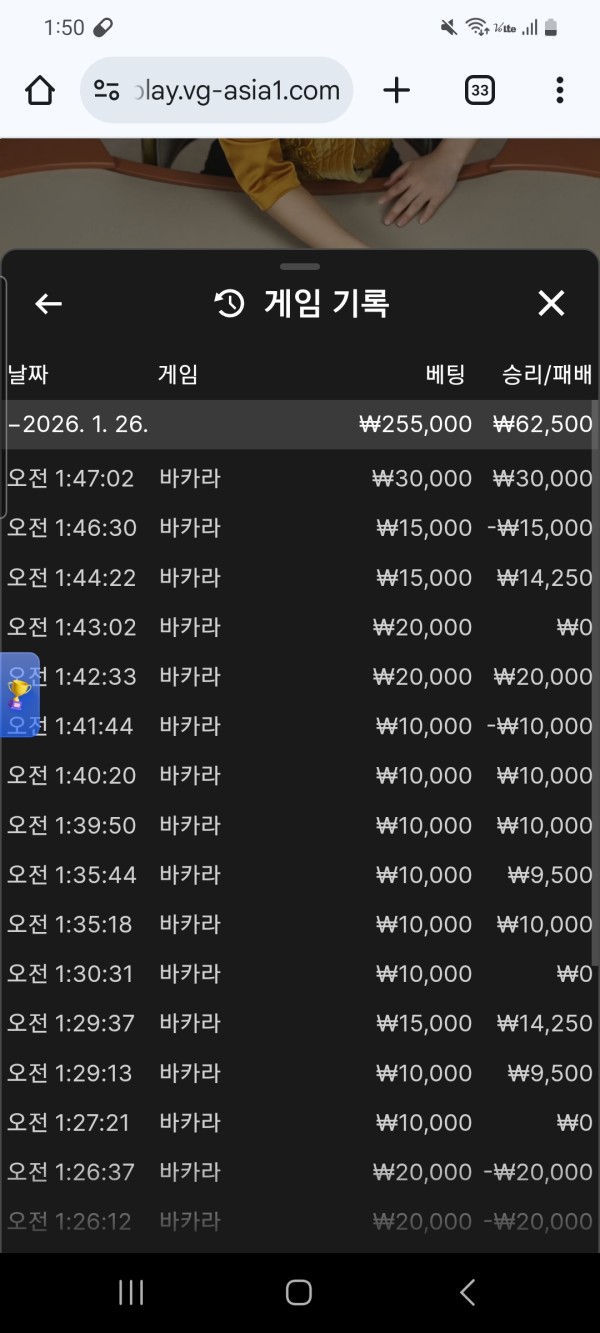Open recent apps from the navigation bar

pos(131,1292)
